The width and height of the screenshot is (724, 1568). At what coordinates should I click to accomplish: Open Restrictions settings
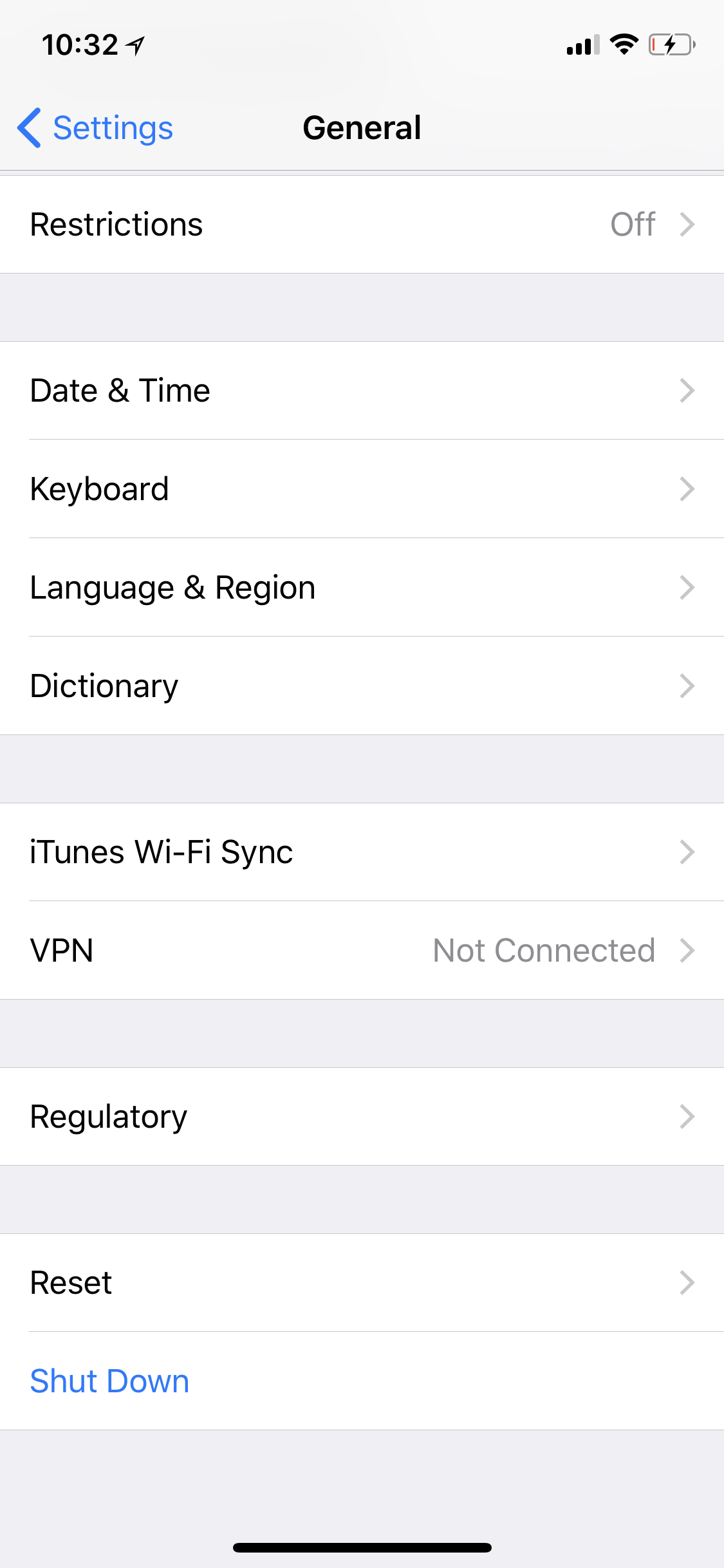point(362,224)
